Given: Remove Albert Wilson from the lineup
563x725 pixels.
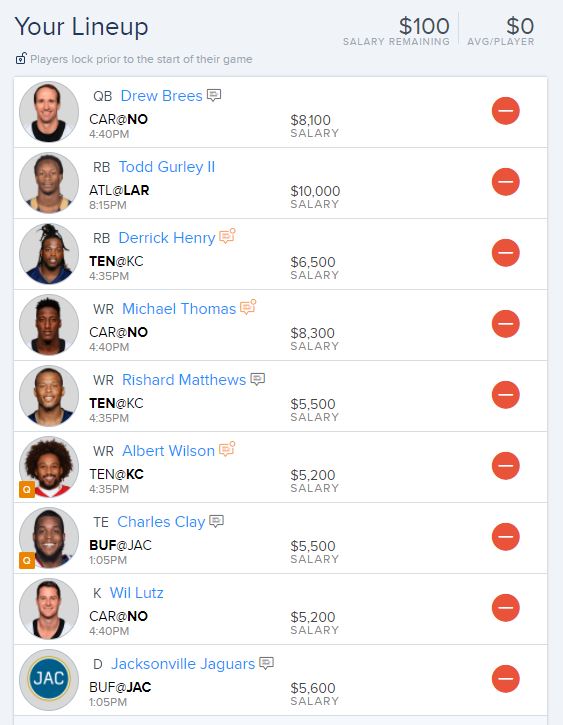Looking at the screenshot, I should click(506, 466).
